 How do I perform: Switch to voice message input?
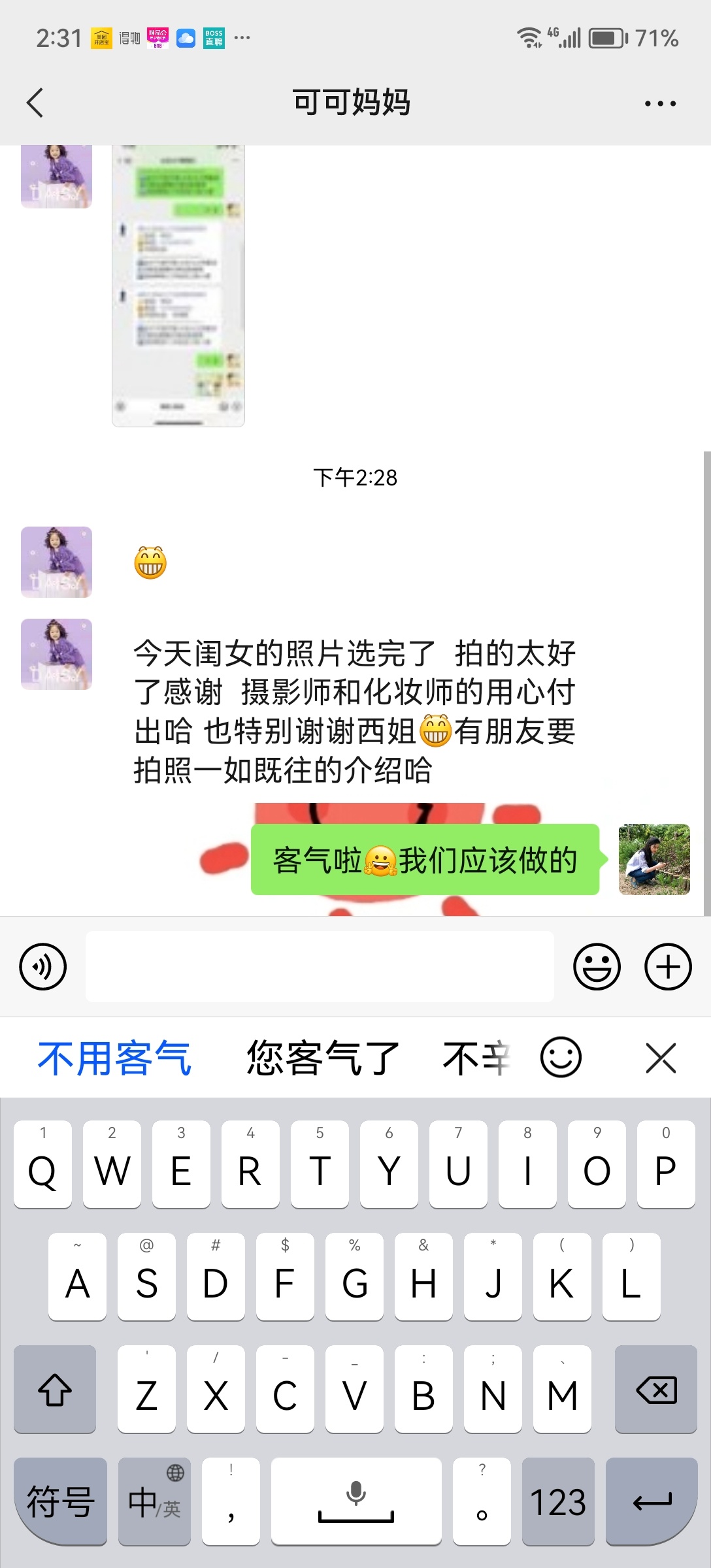tap(43, 966)
